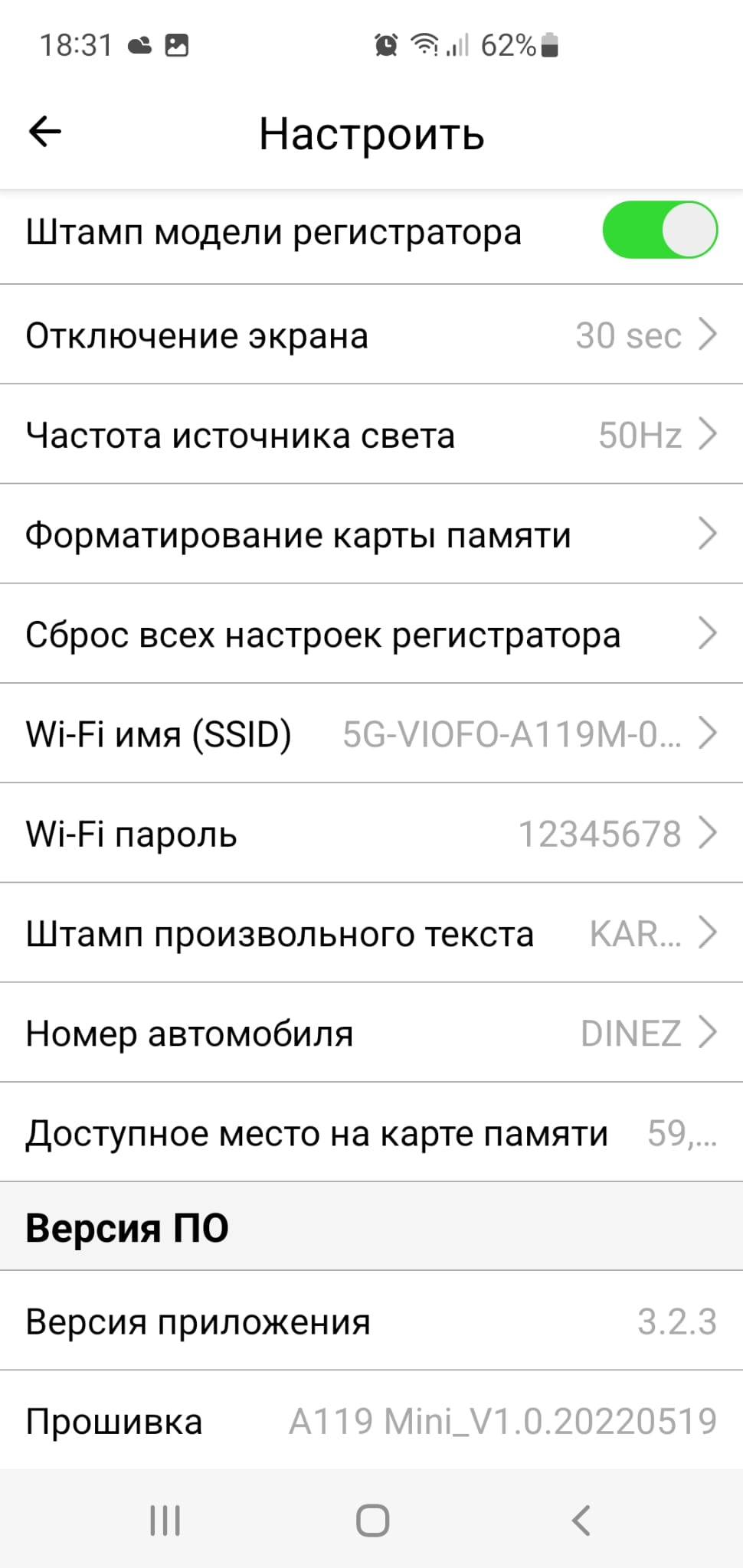
Task: Tap the system home button
Action: point(372,1521)
